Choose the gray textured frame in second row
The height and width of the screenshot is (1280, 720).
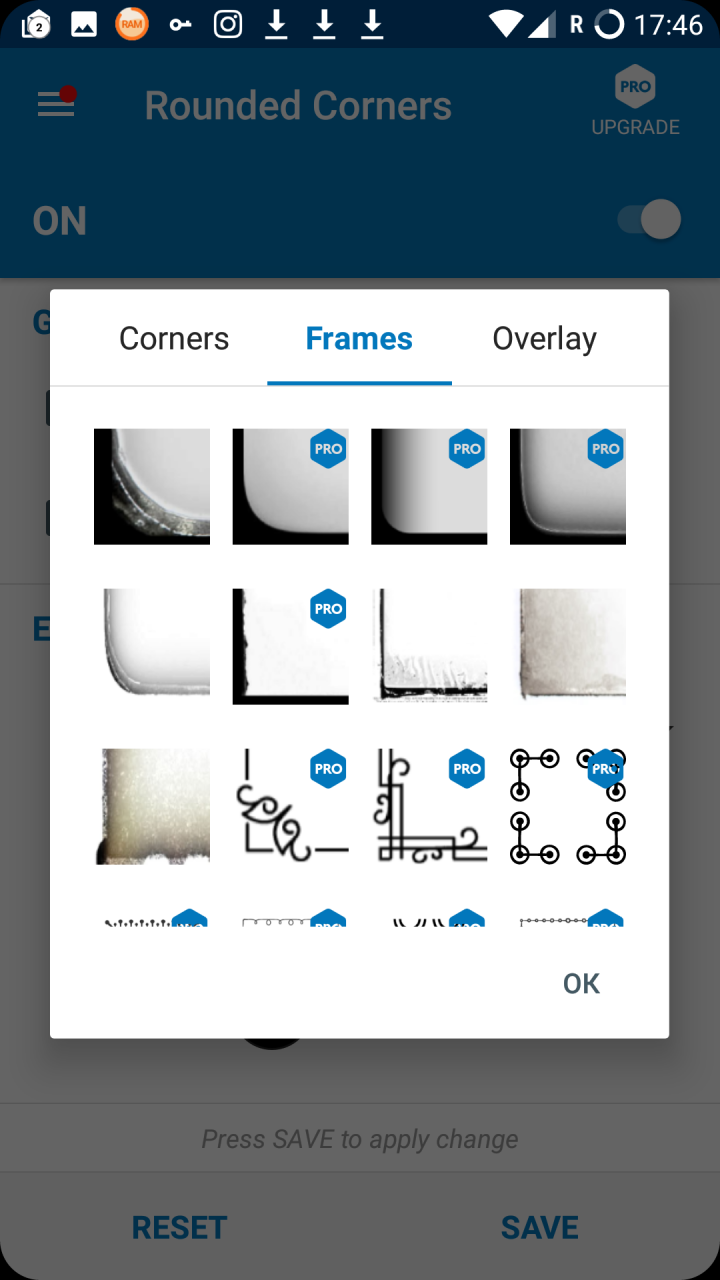pyautogui.click(x=568, y=647)
